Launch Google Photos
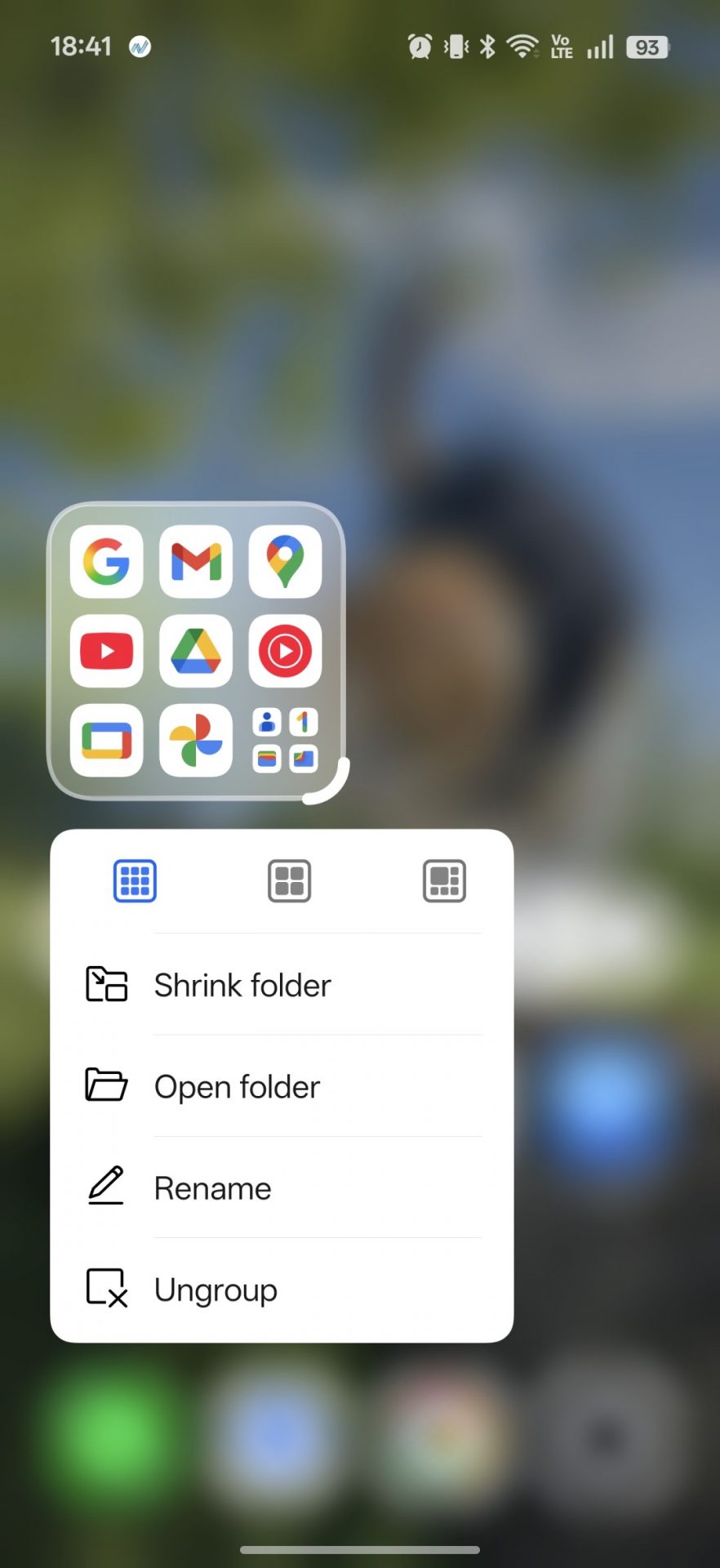The image size is (720, 1568). click(196, 740)
